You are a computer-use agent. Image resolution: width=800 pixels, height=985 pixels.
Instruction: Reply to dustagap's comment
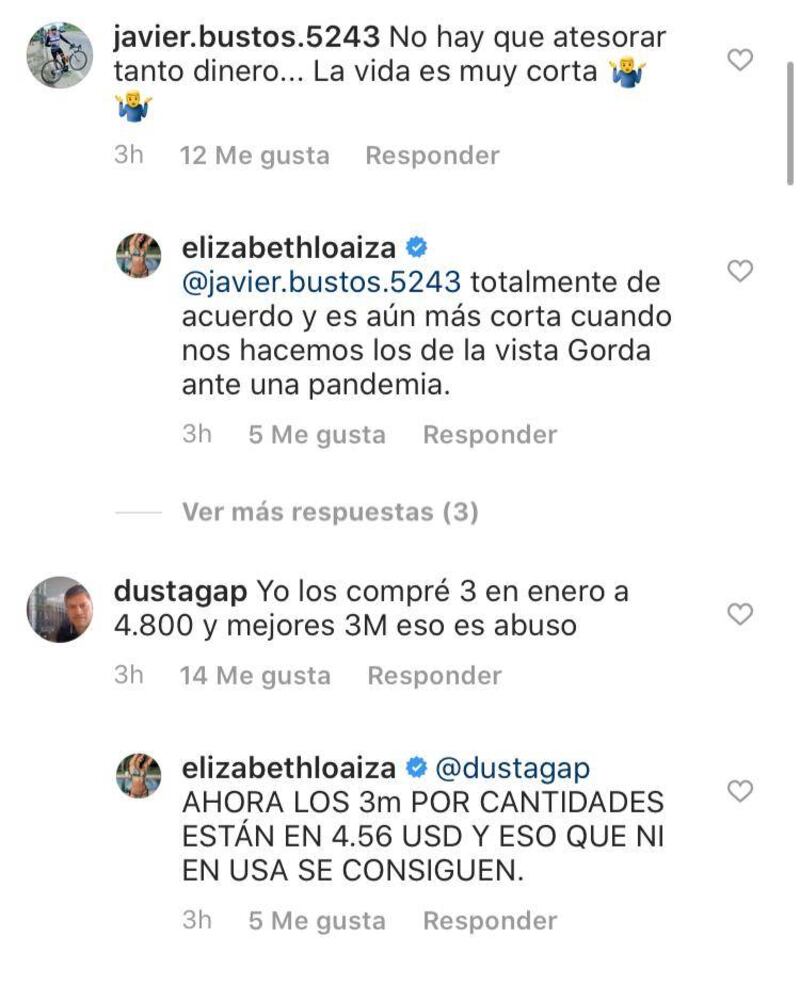click(x=434, y=676)
